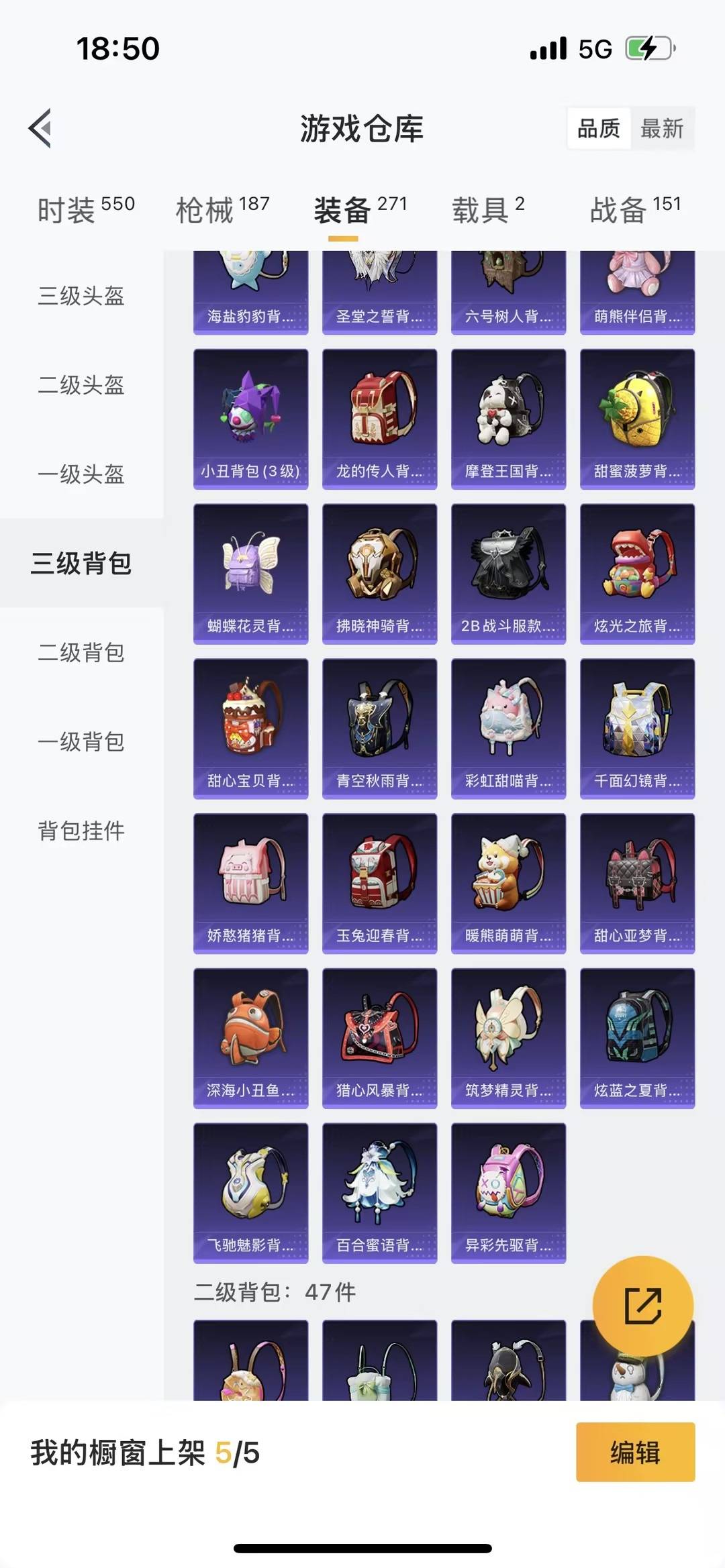Open the 异彩先驱 backpack item
Image resolution: width=725 pixels, height=1568 pixels.
coord(508,1193)
